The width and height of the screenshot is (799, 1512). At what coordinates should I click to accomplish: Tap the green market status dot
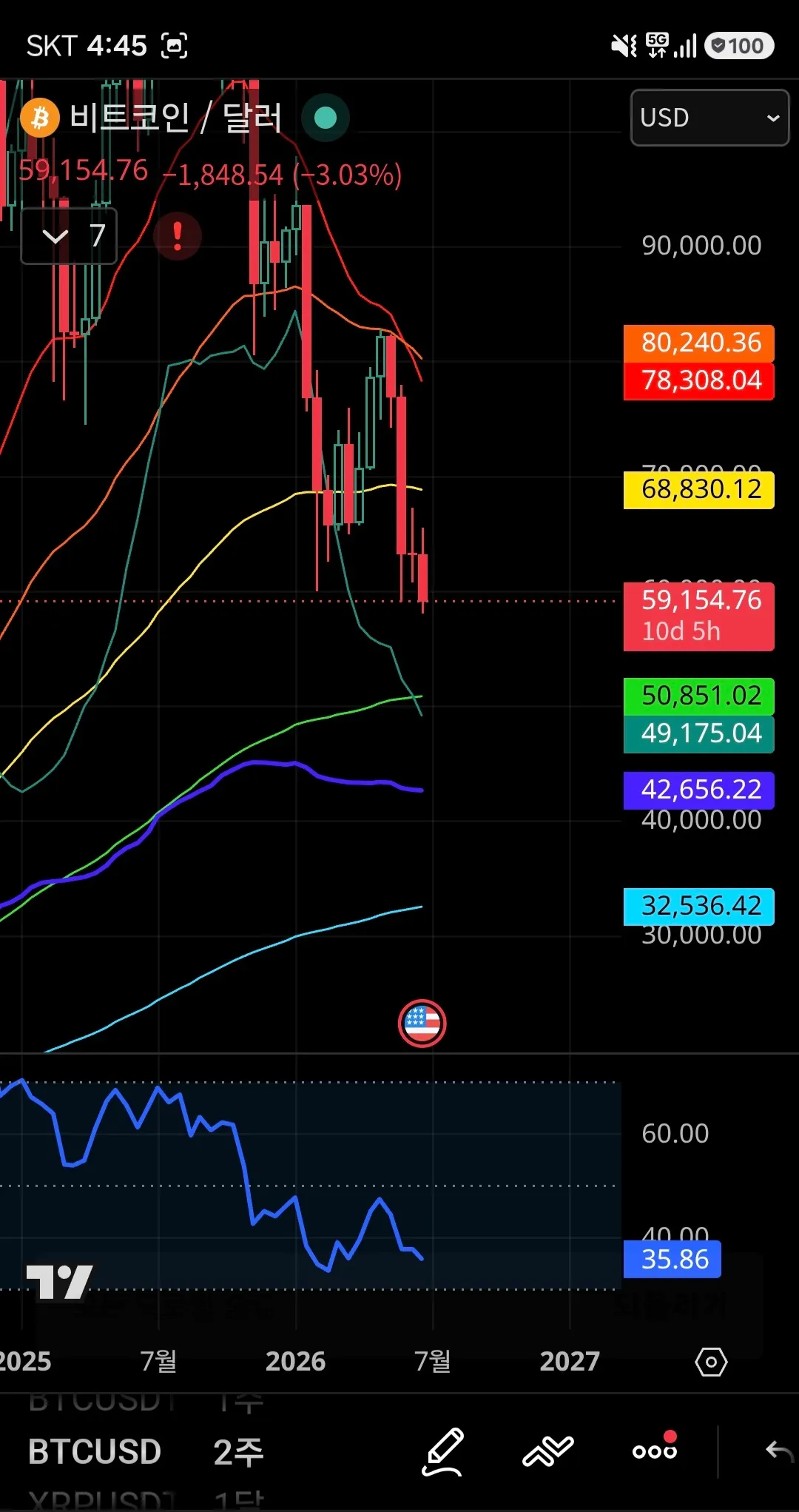(x=326, y=118)
